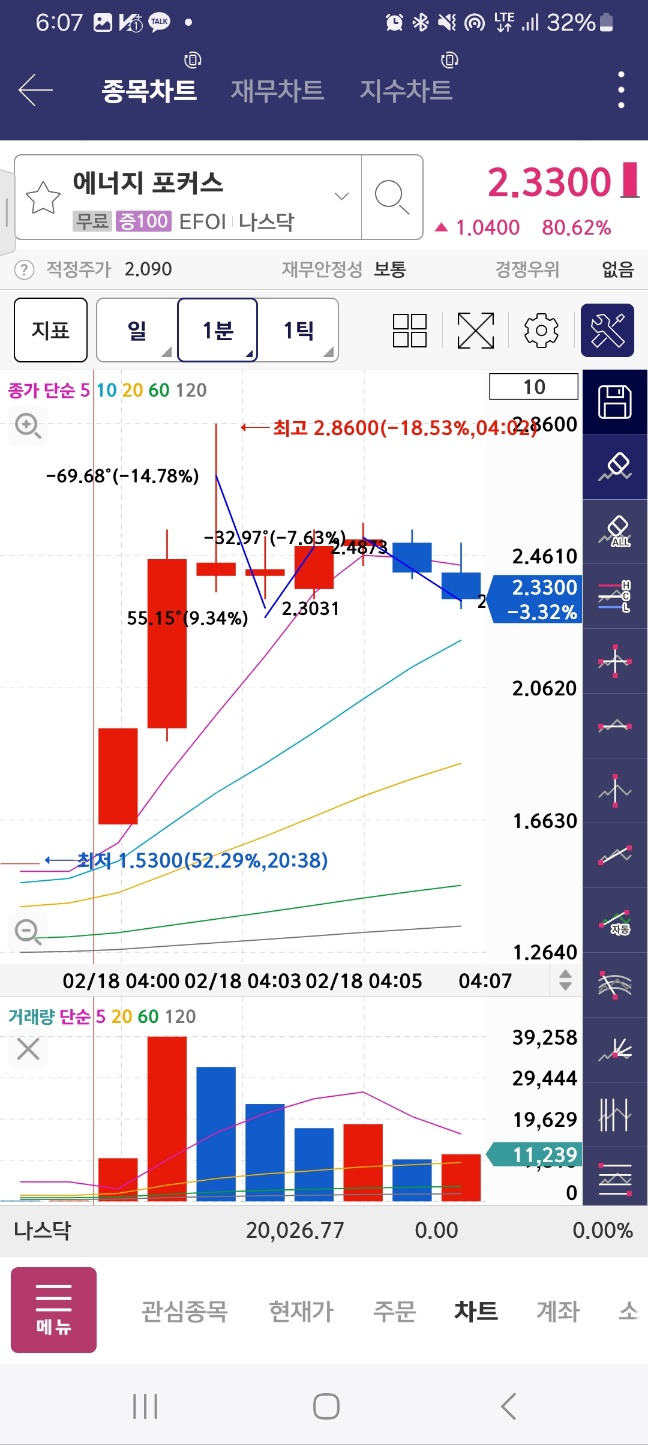
Task: Open the 지표 indicators button
Action: 50,330
